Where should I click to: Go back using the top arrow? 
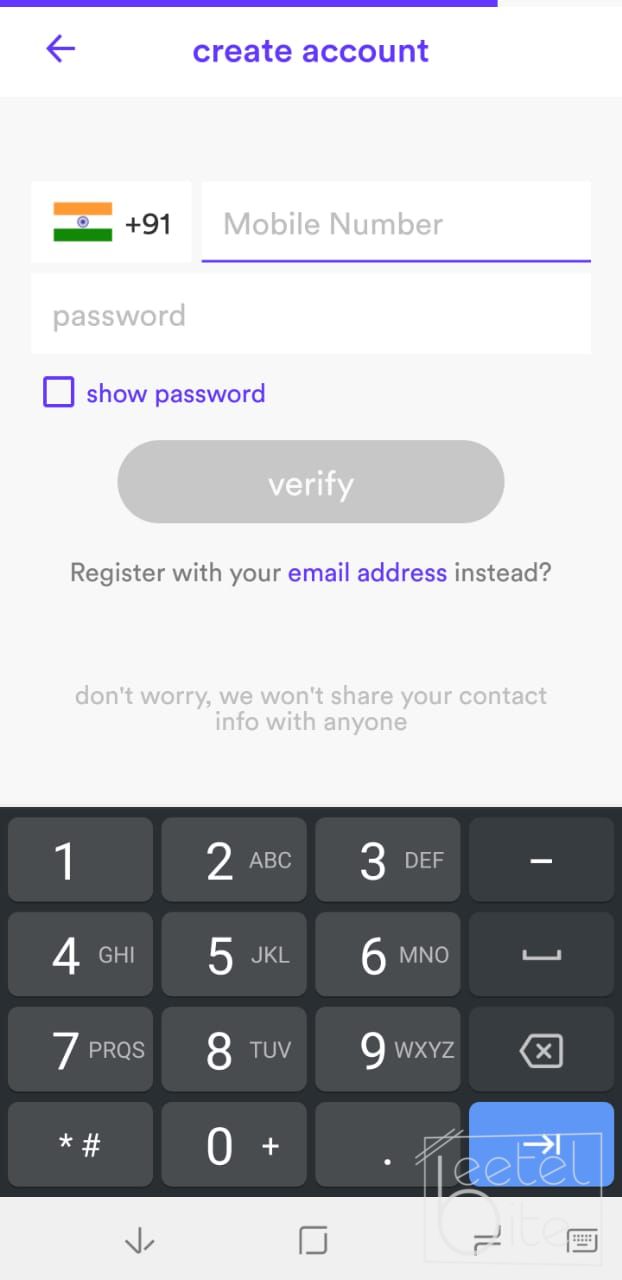[x=60, y=49]
